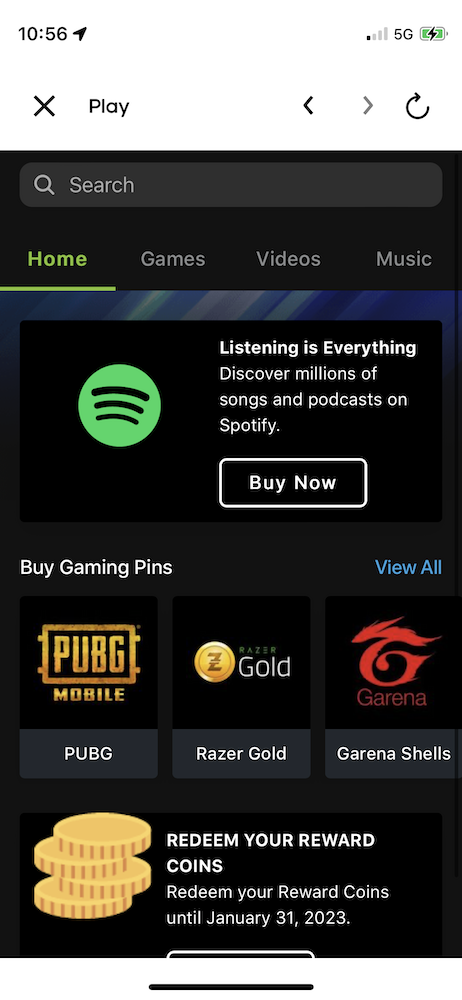Screen dimensions: 462x1000
Task: Open the Garena Shells card
Action: [393, 687]
